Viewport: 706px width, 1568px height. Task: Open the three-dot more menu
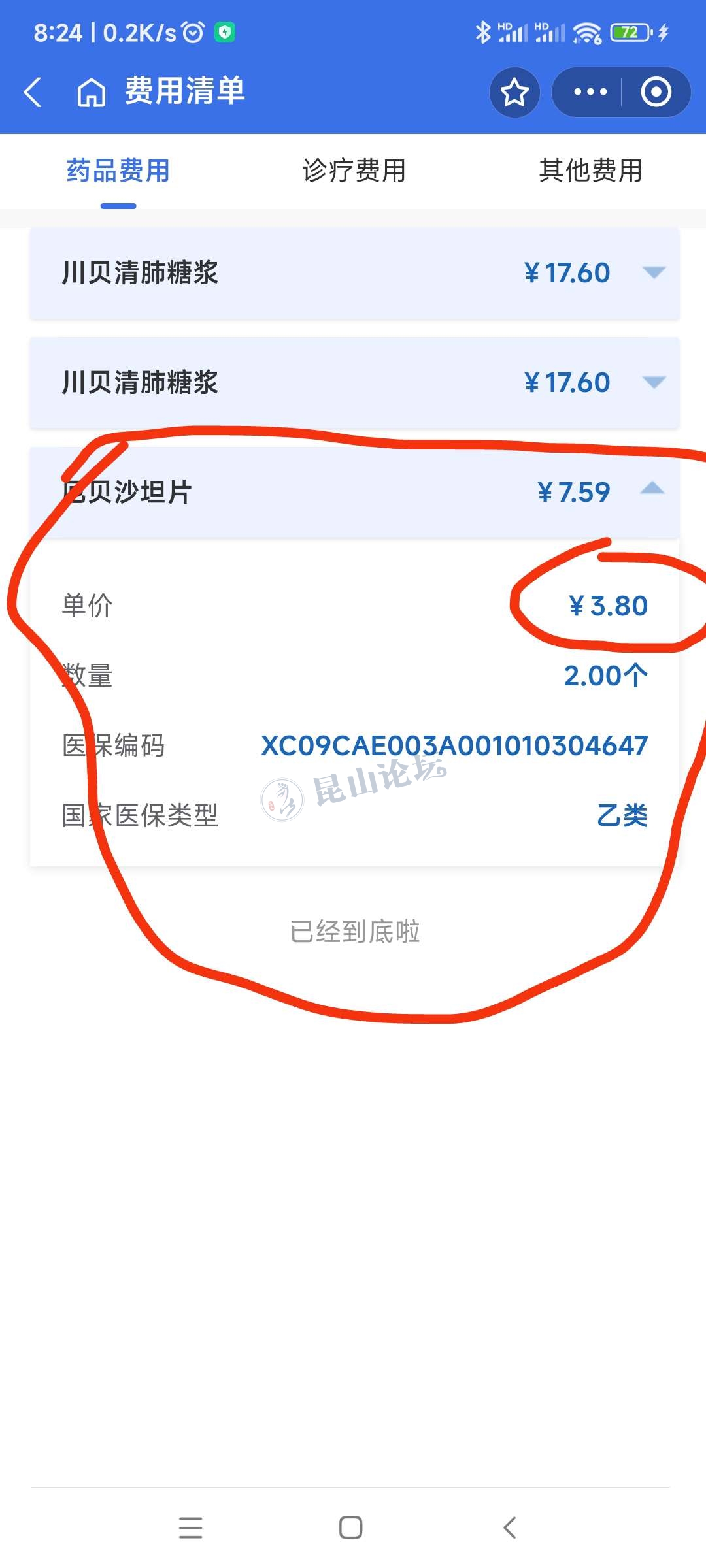tap(590, 92)
